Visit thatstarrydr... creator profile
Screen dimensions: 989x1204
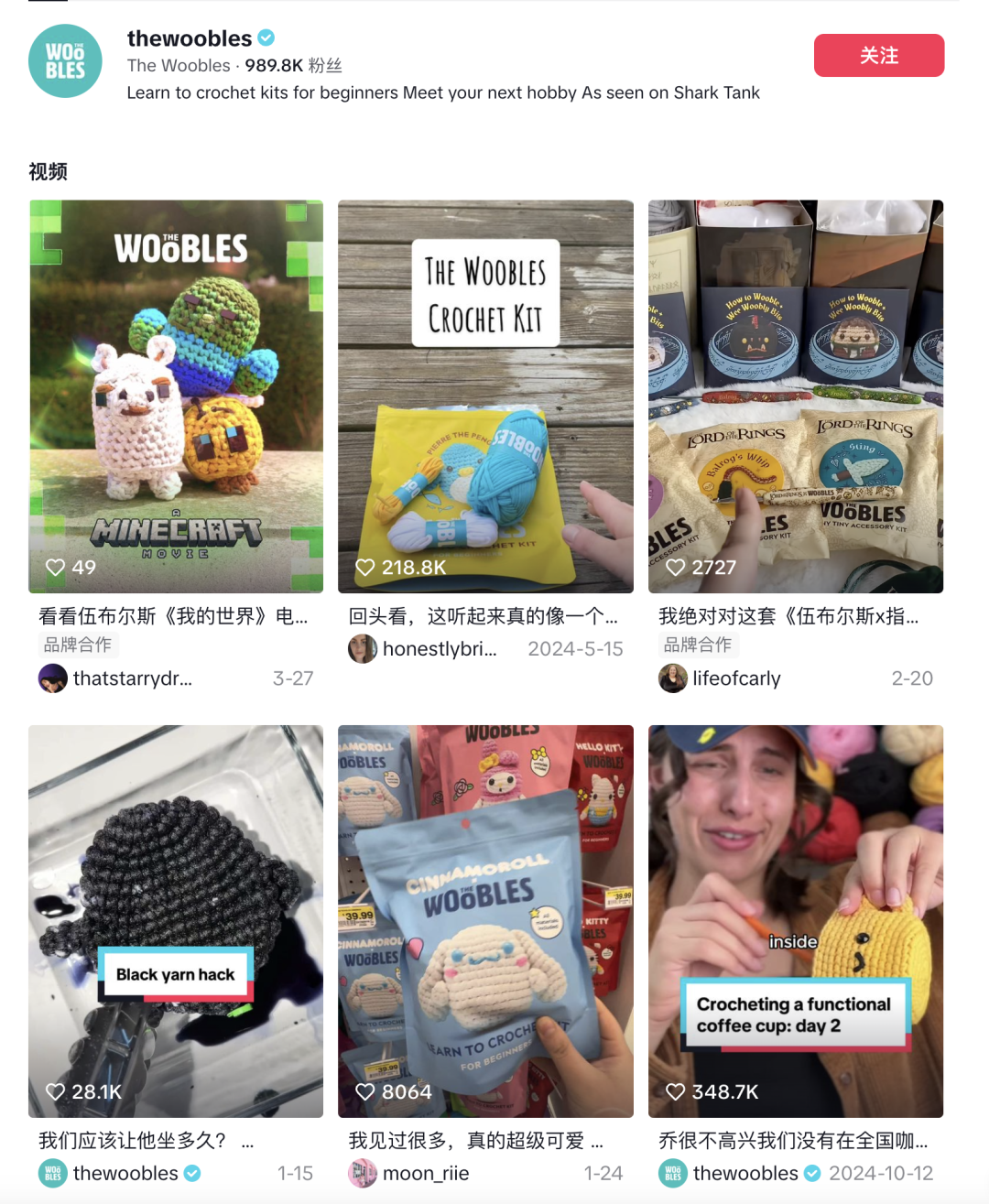click(132, 678)
